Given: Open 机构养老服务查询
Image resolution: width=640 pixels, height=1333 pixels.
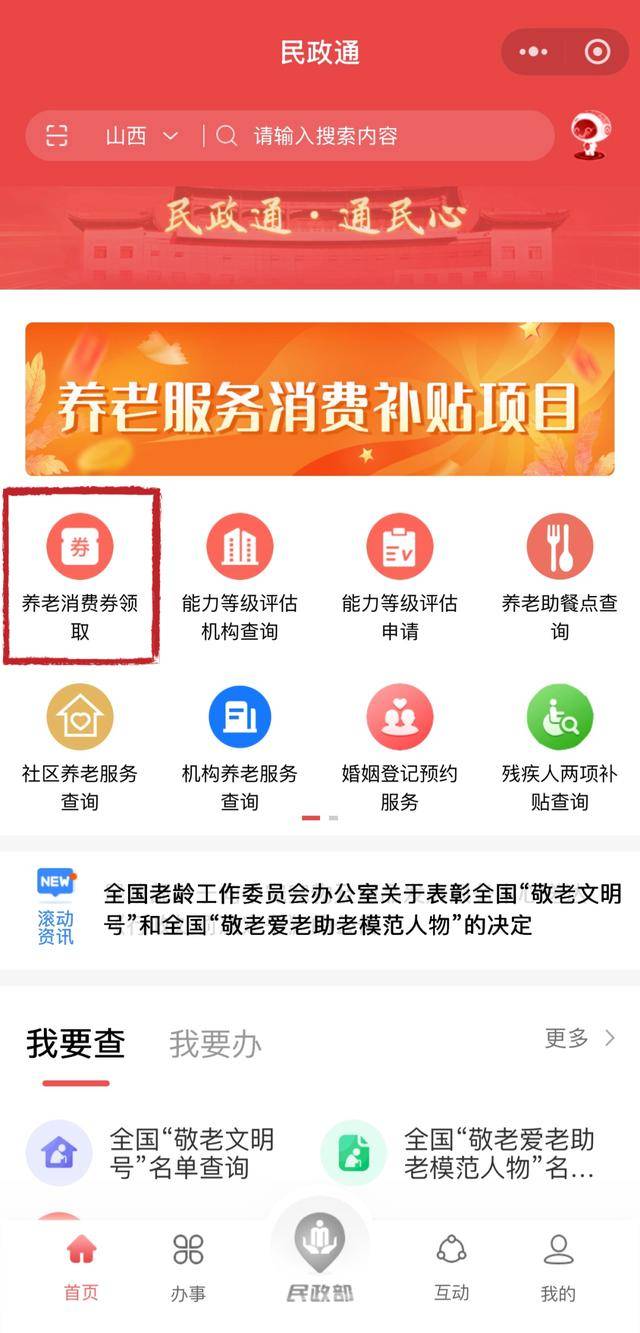Looking at the screenshot, I should [240, 745].
